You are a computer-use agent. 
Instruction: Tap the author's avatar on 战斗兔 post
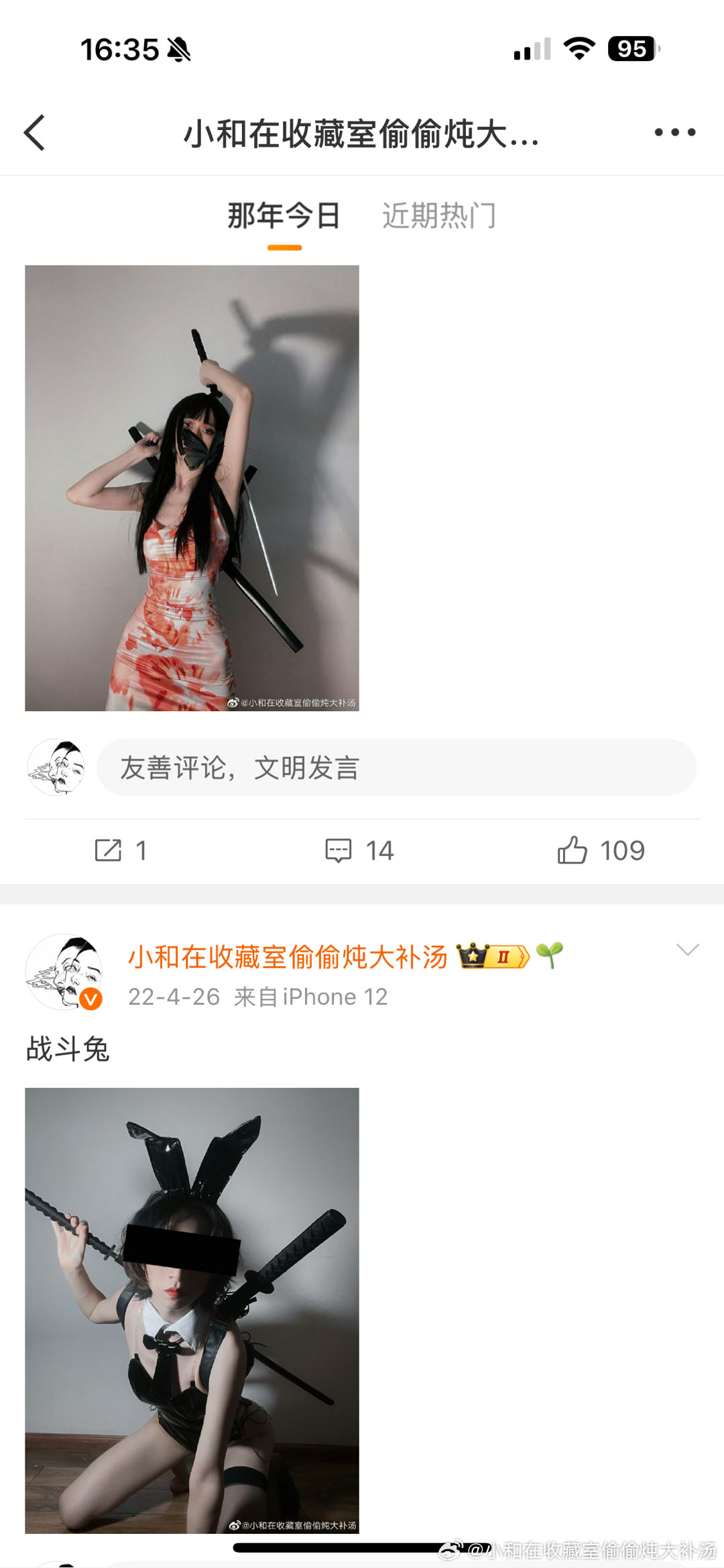pyautogui.click(x=64, y=972)
